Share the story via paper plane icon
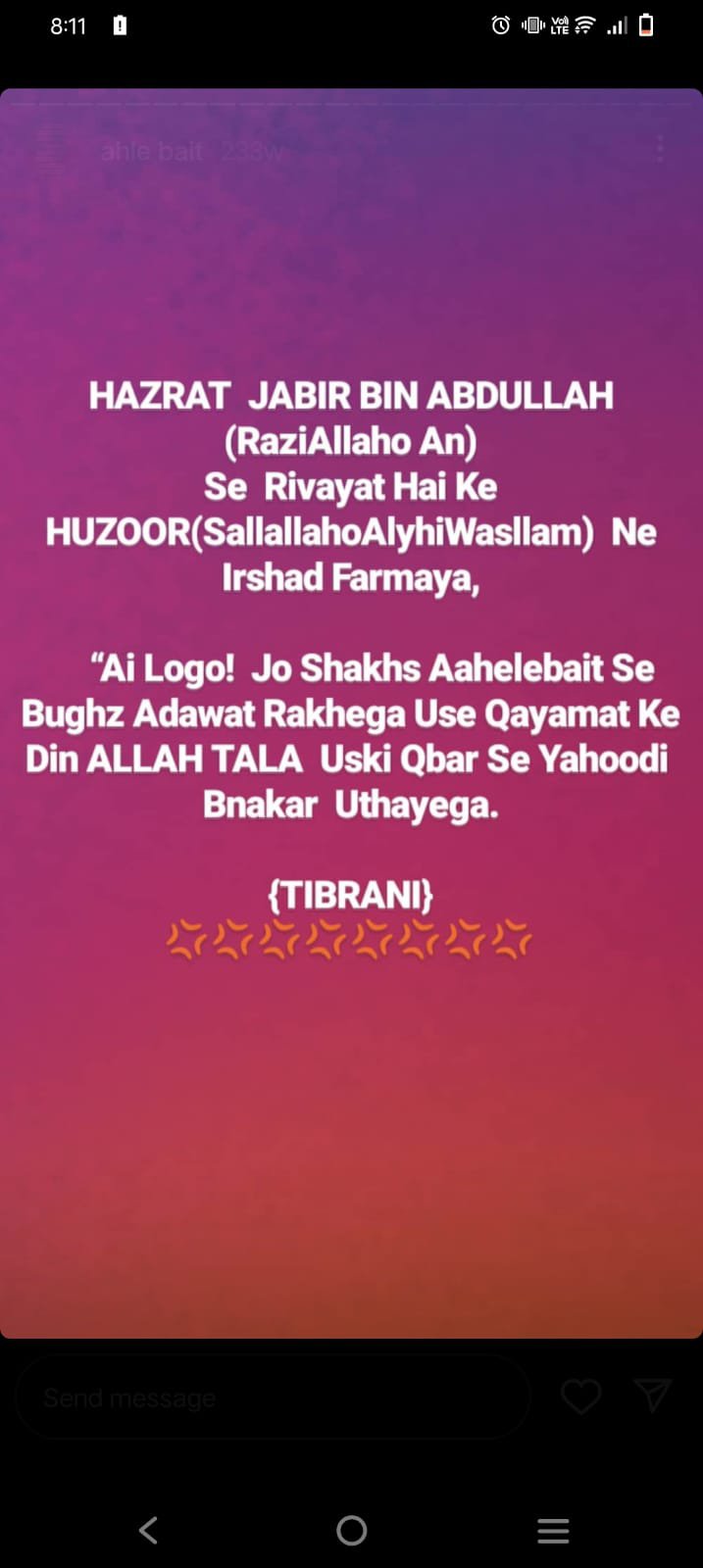This screenshot has height=1568, width=703. point(652,1396)
